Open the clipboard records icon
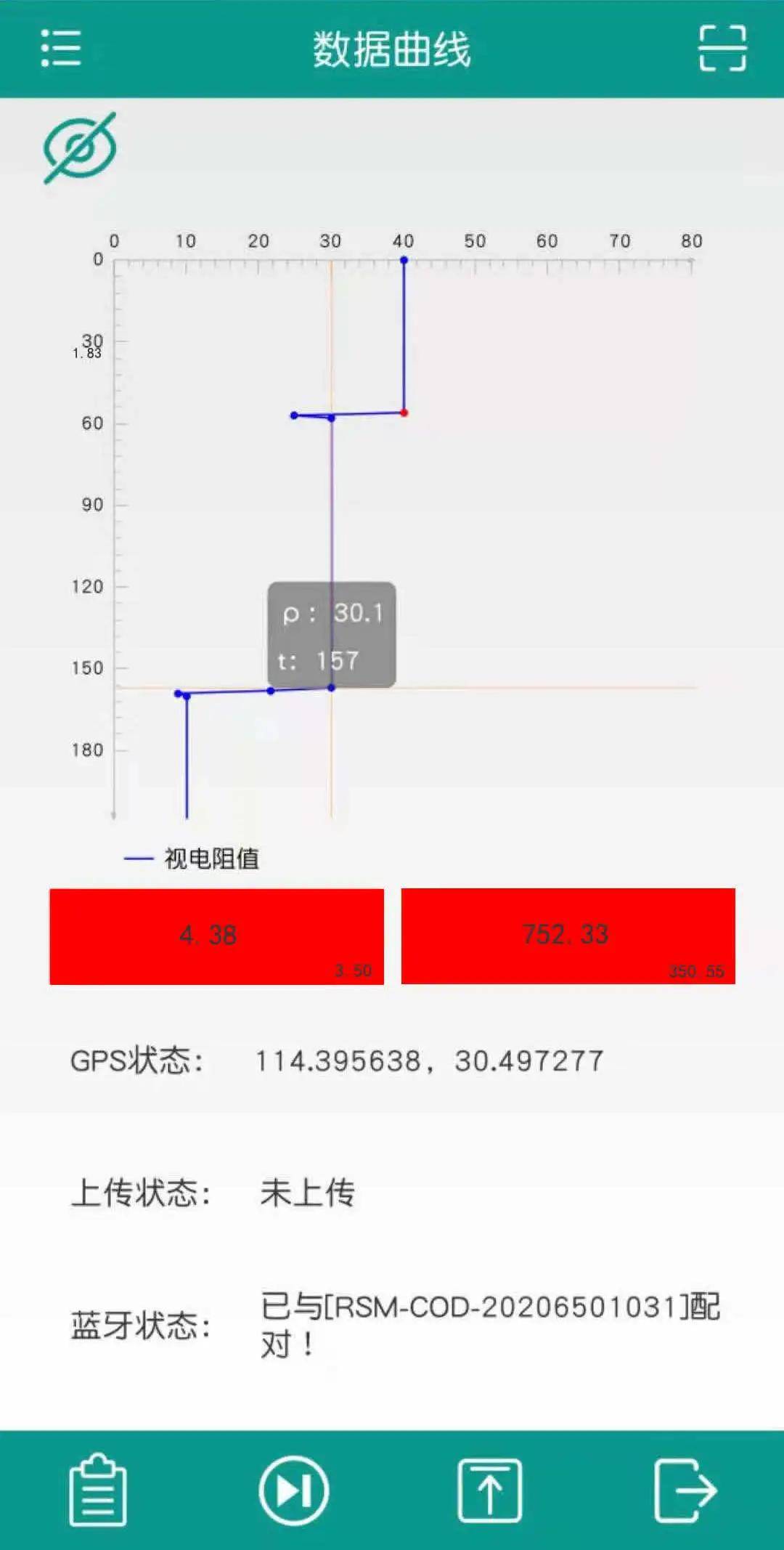The width and height of the screenshot is (784, 1550). [x=98, y=1490]
